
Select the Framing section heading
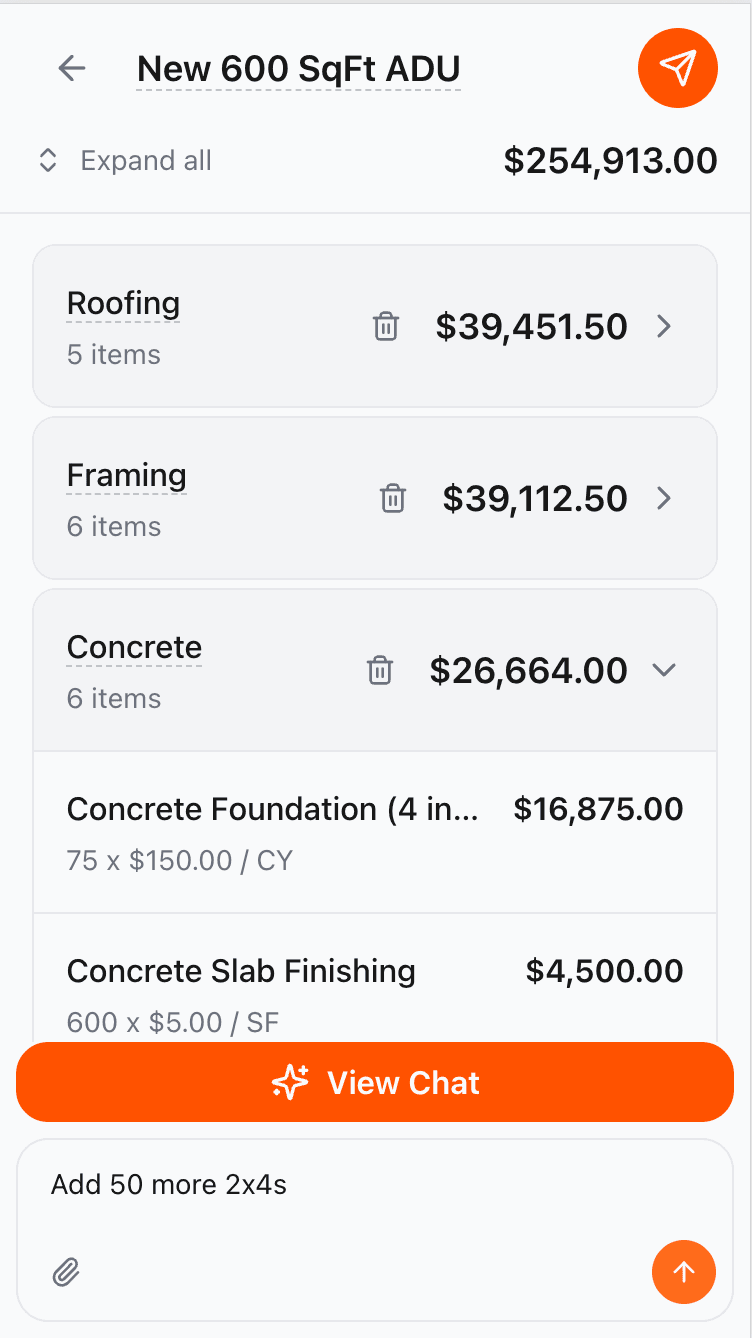coord(126,475)
